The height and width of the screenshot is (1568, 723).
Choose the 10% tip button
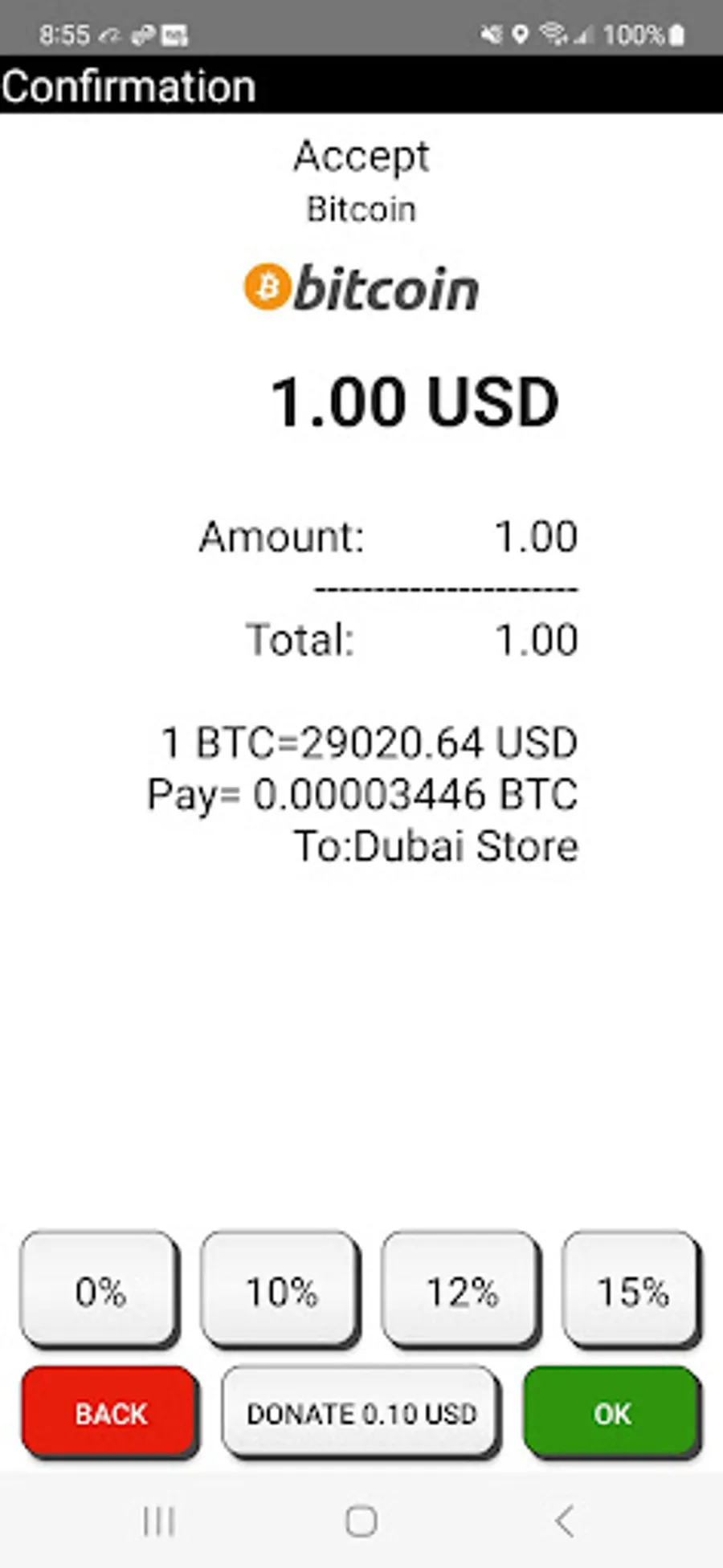pos(280,1290)
